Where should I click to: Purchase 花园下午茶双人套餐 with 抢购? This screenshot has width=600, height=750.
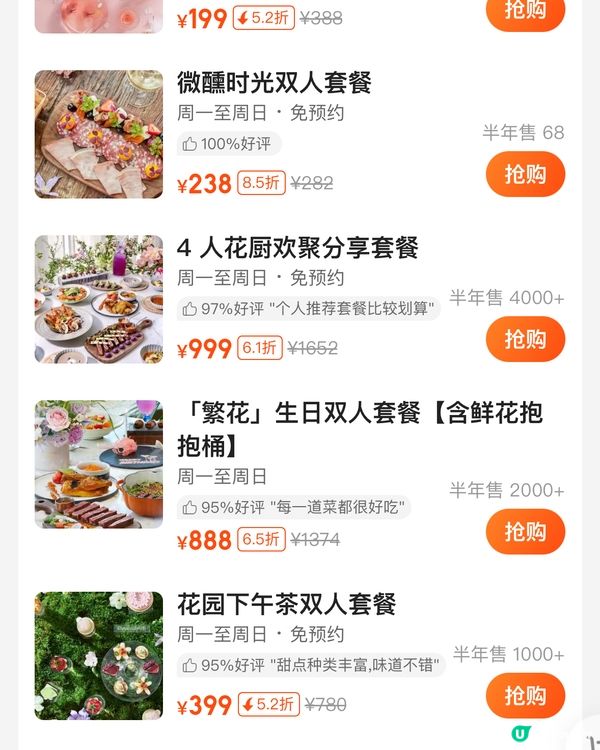click(x=525, y=695)
